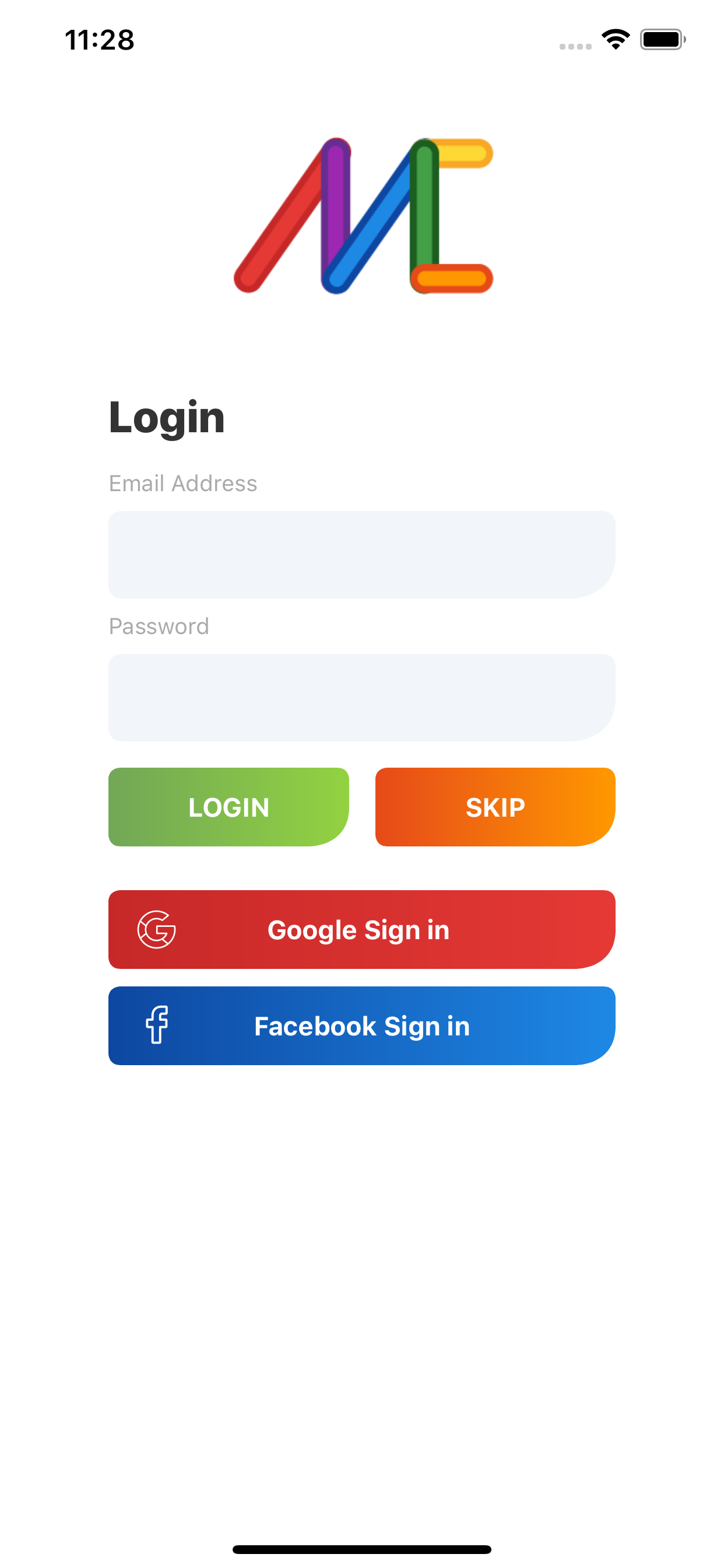Tap the Email Address input field
Screen dimensions: 724x1568
[361, 555]
